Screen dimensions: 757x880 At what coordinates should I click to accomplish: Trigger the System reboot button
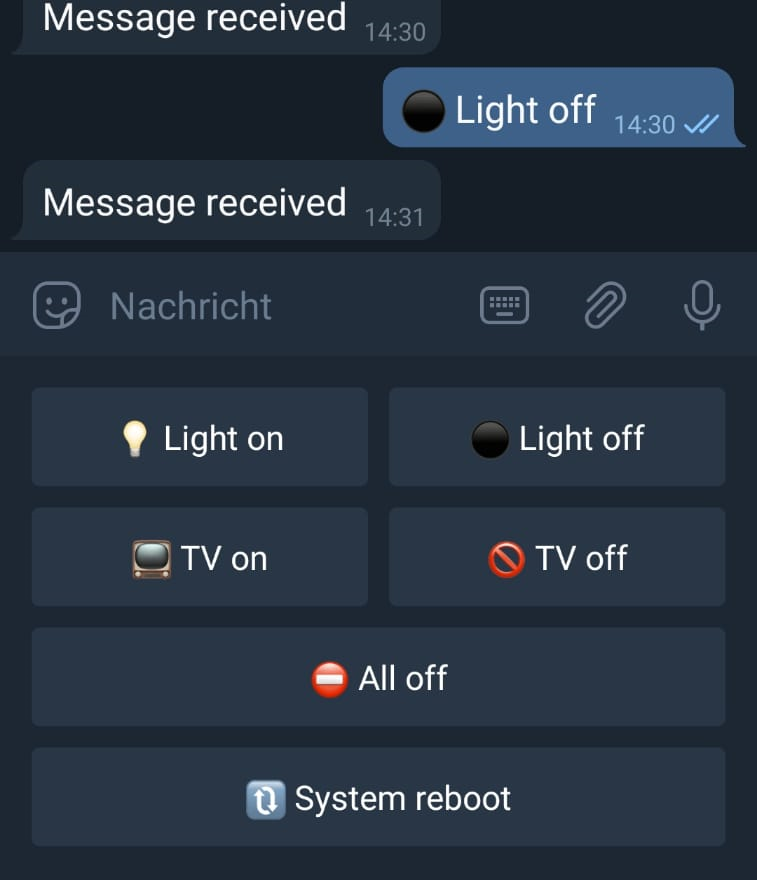point(378,798)
